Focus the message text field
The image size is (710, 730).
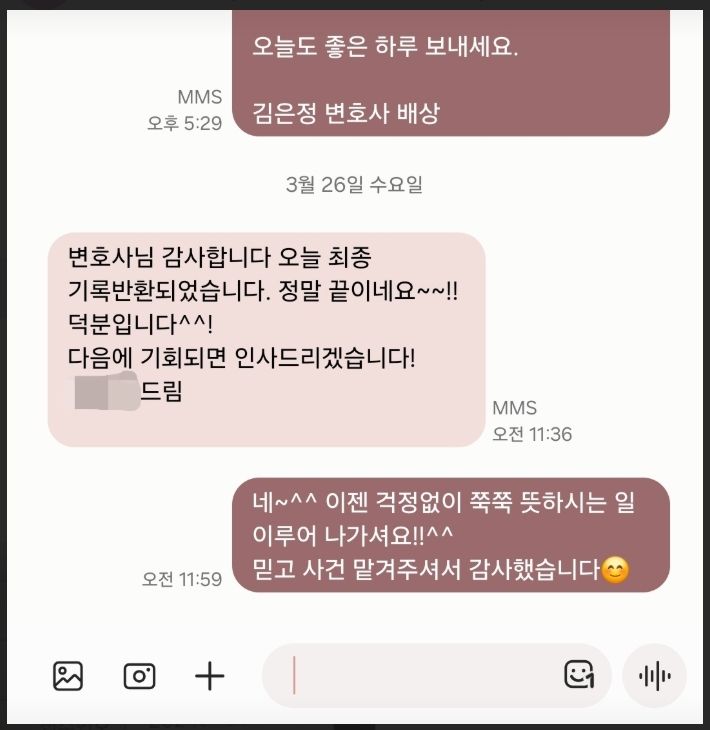[x=420, y=676]
